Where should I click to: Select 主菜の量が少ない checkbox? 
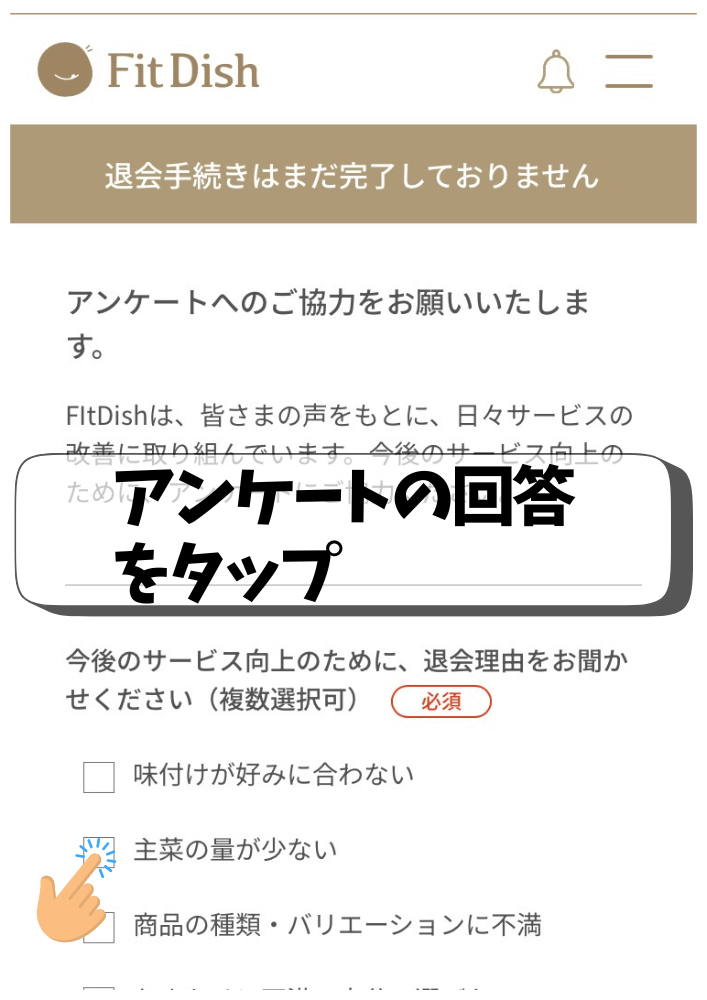click(99, 851)
